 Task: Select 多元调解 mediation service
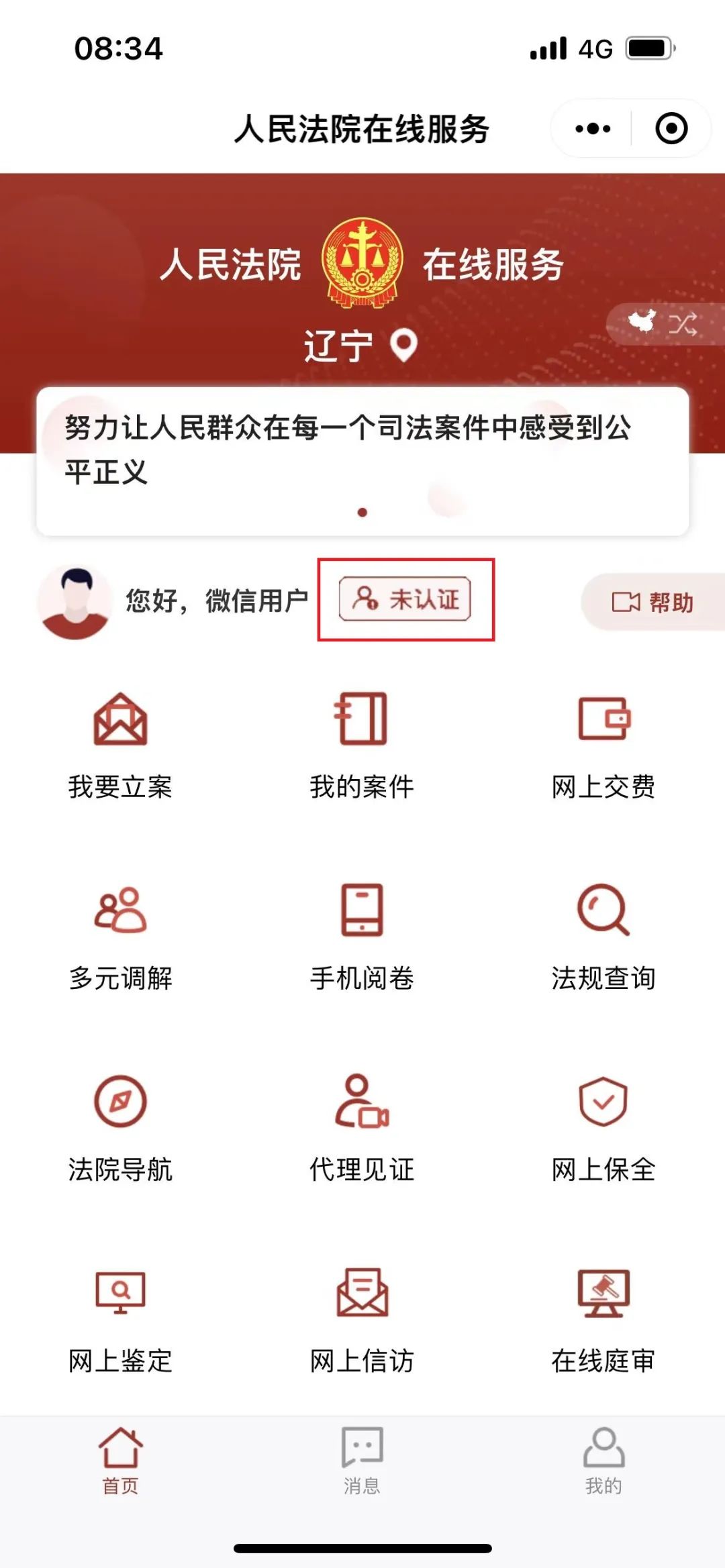120,936
